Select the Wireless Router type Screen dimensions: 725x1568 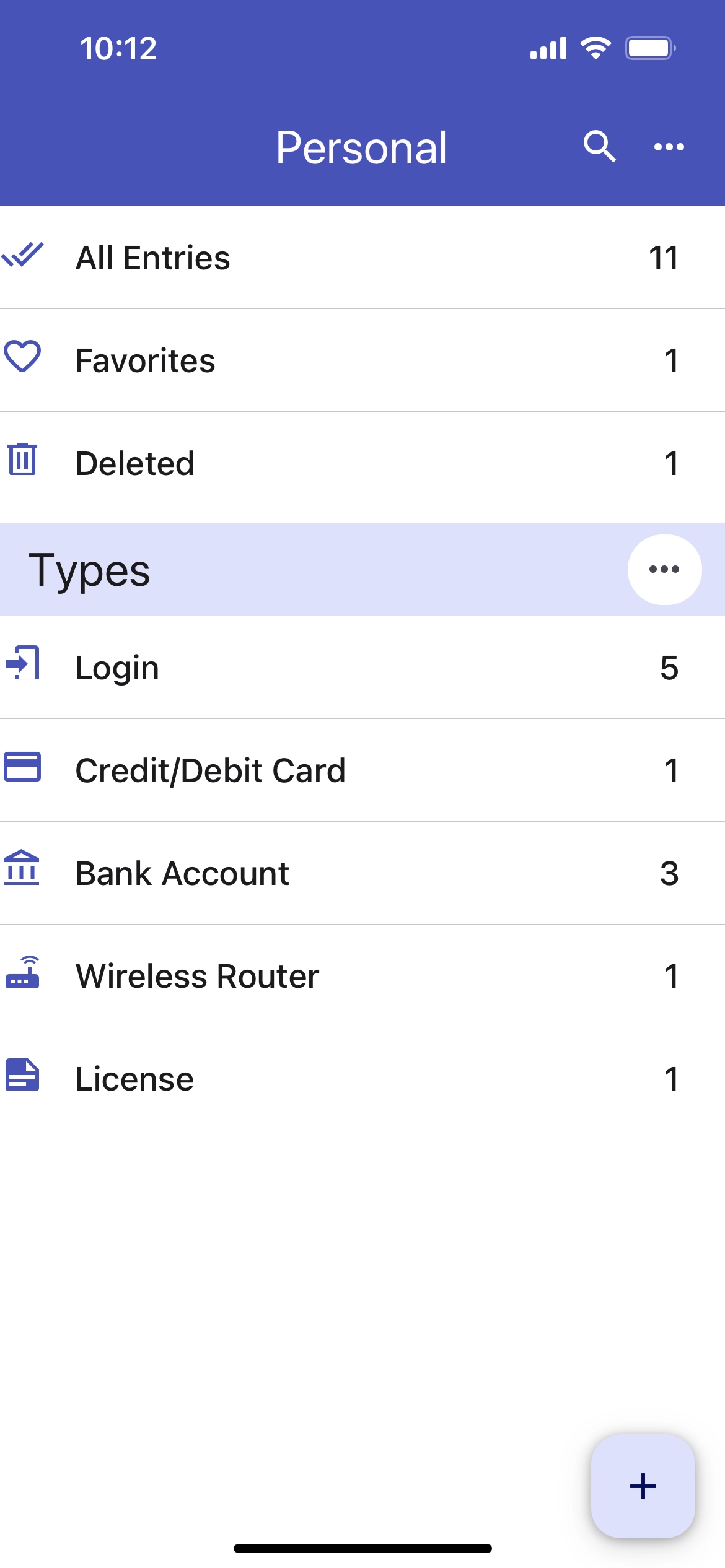[362, 976]
